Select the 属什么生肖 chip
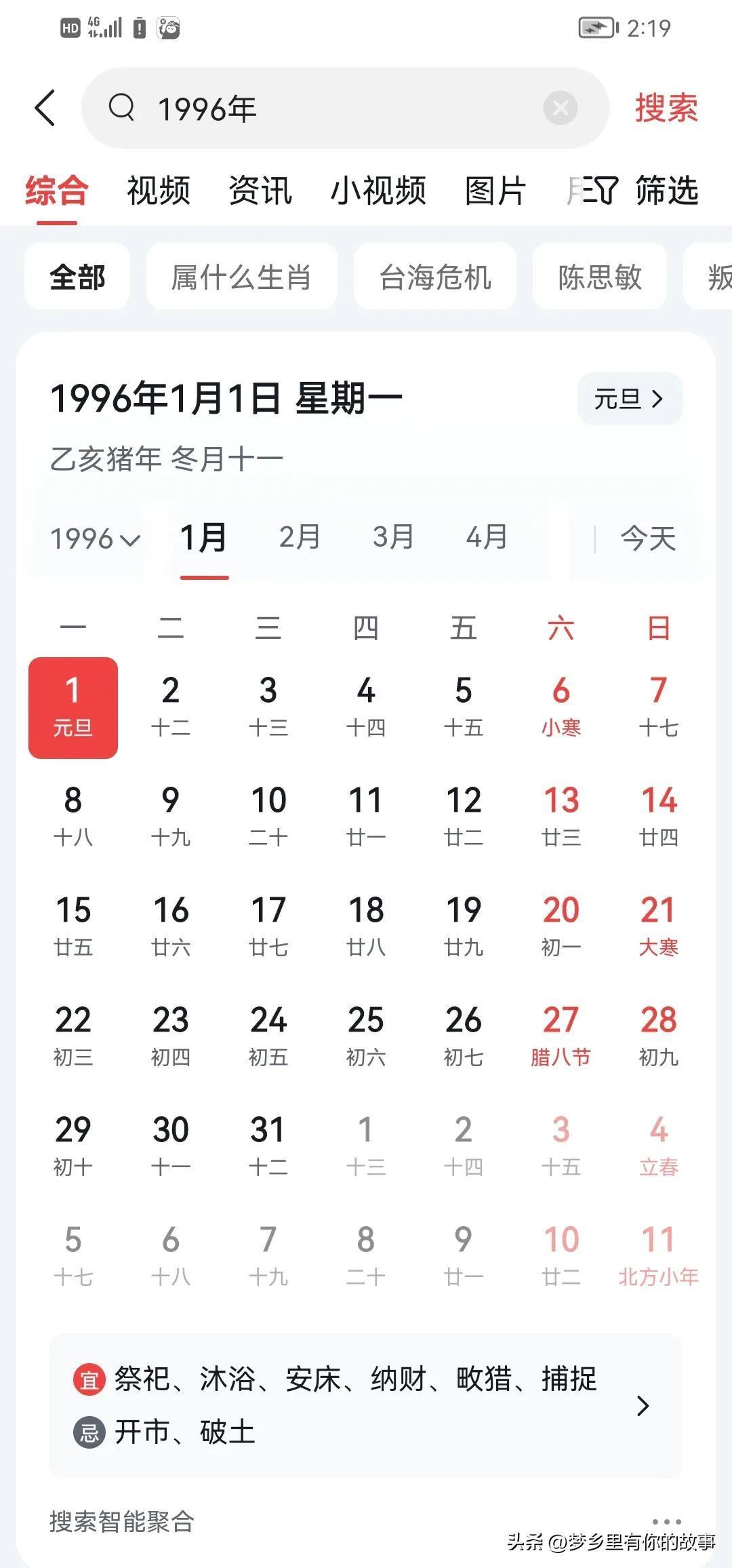Image resolution: width=732 pixels, height=1568 pixels. coord(241,277)
